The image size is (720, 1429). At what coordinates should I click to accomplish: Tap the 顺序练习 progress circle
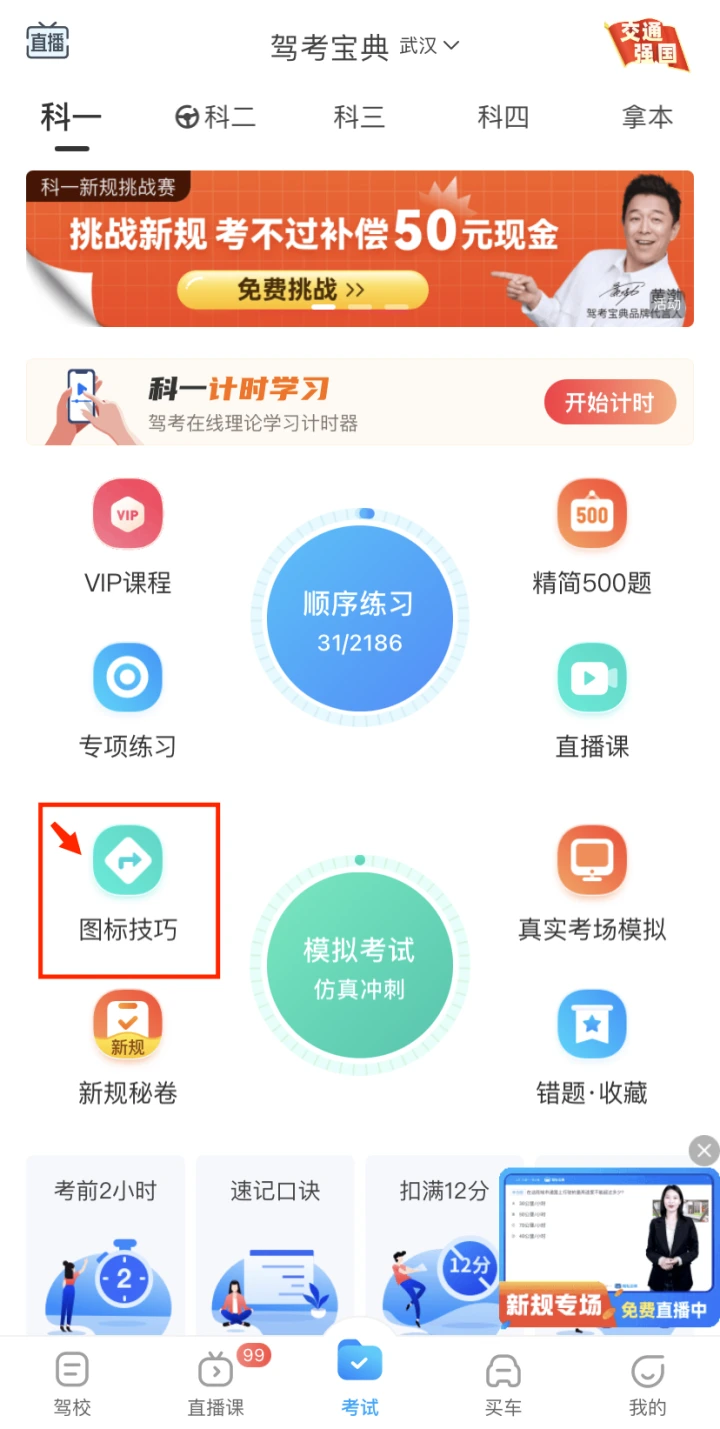(x=360, y=617)
